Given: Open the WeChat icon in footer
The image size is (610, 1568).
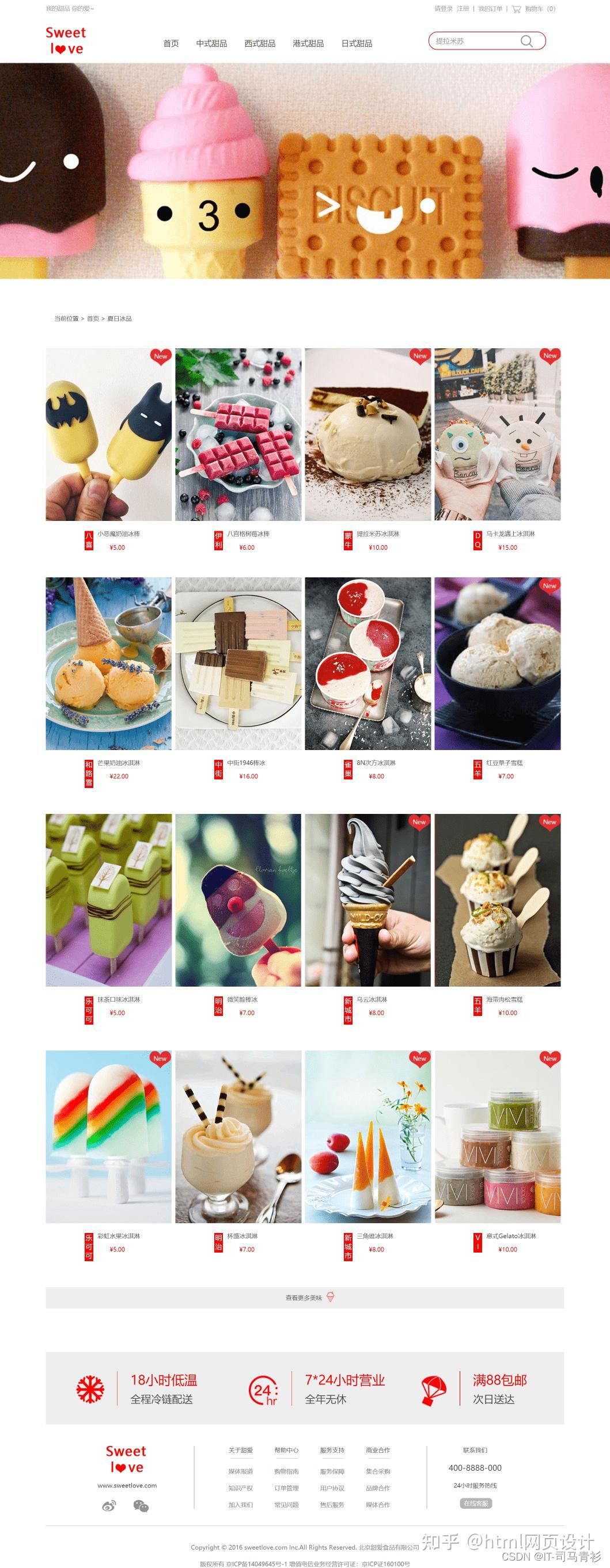Looking at the screenshot, I should 141,1506.
